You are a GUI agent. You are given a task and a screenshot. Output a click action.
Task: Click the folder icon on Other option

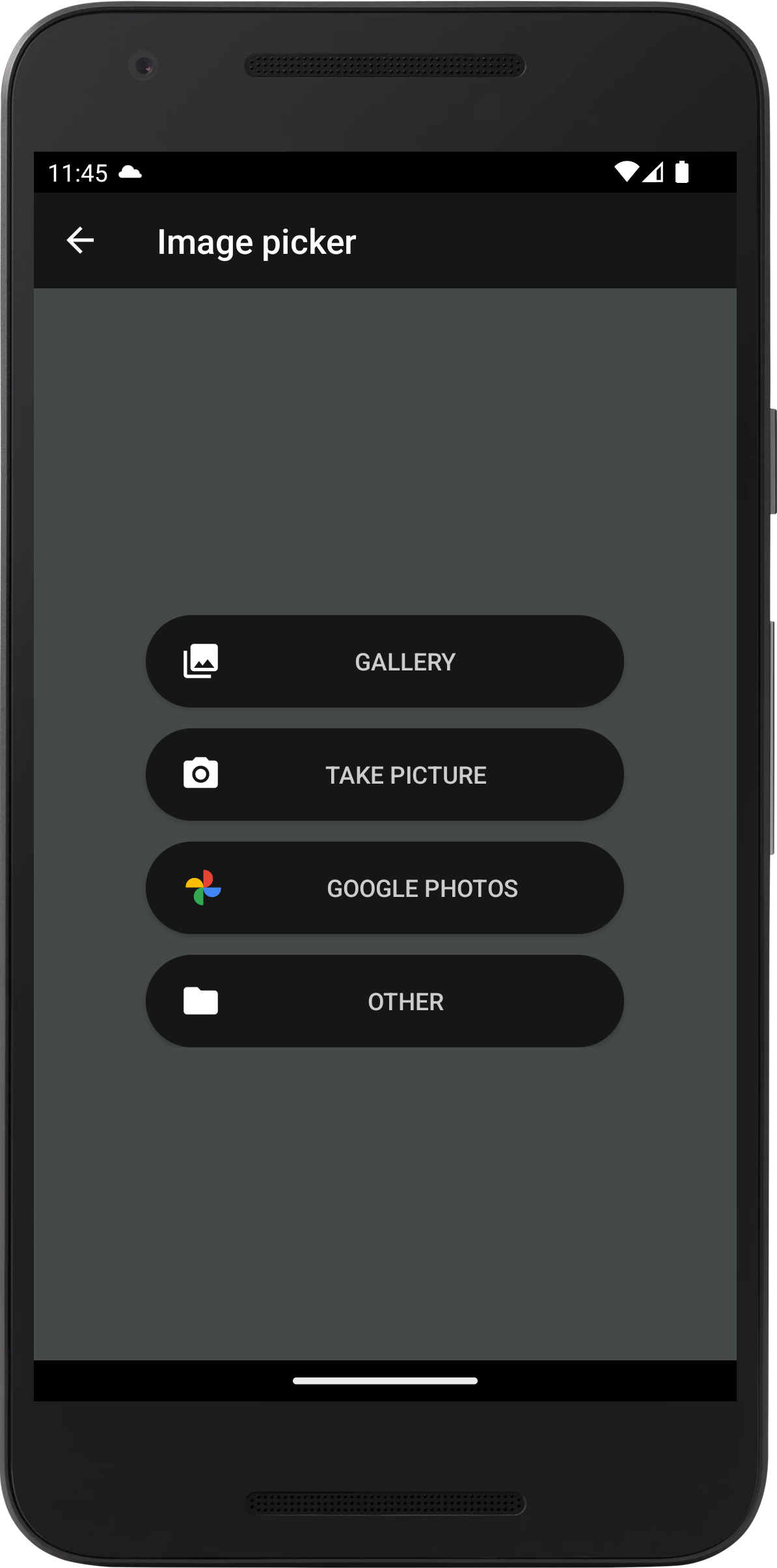click(x=200, y=1000)
